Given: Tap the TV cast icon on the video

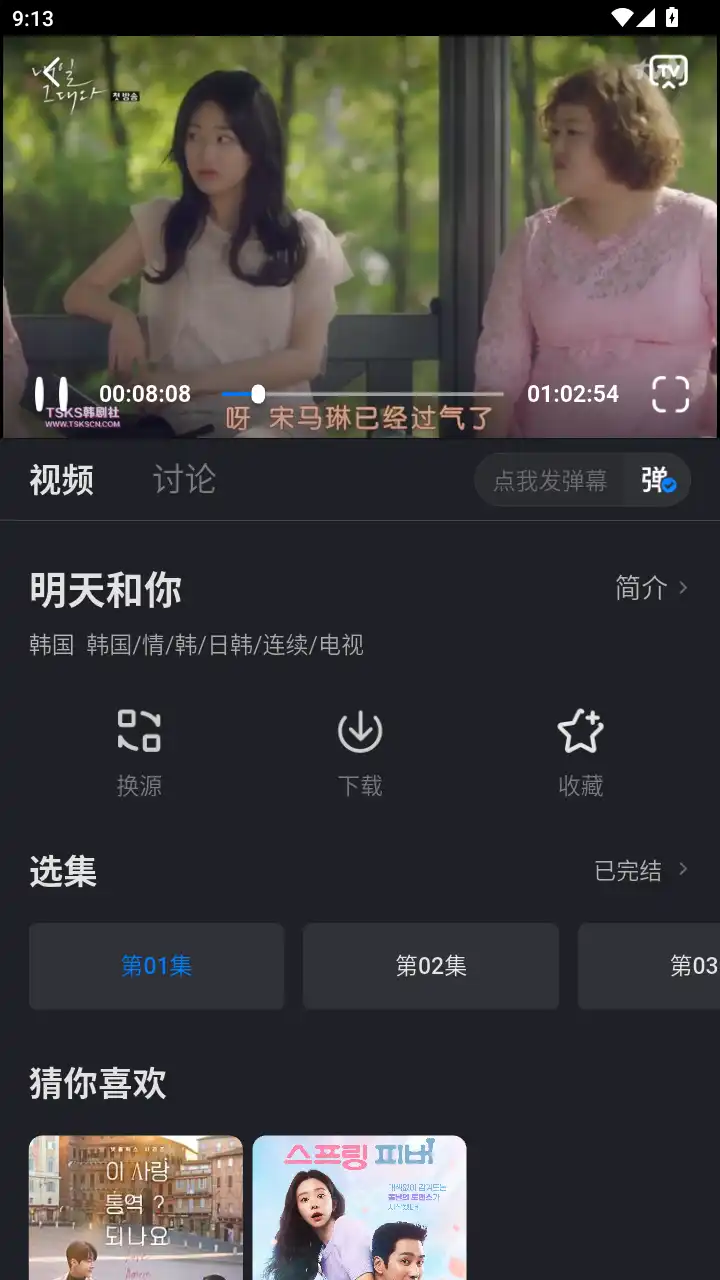Looking at the screenshot, I should click(666, 71).
